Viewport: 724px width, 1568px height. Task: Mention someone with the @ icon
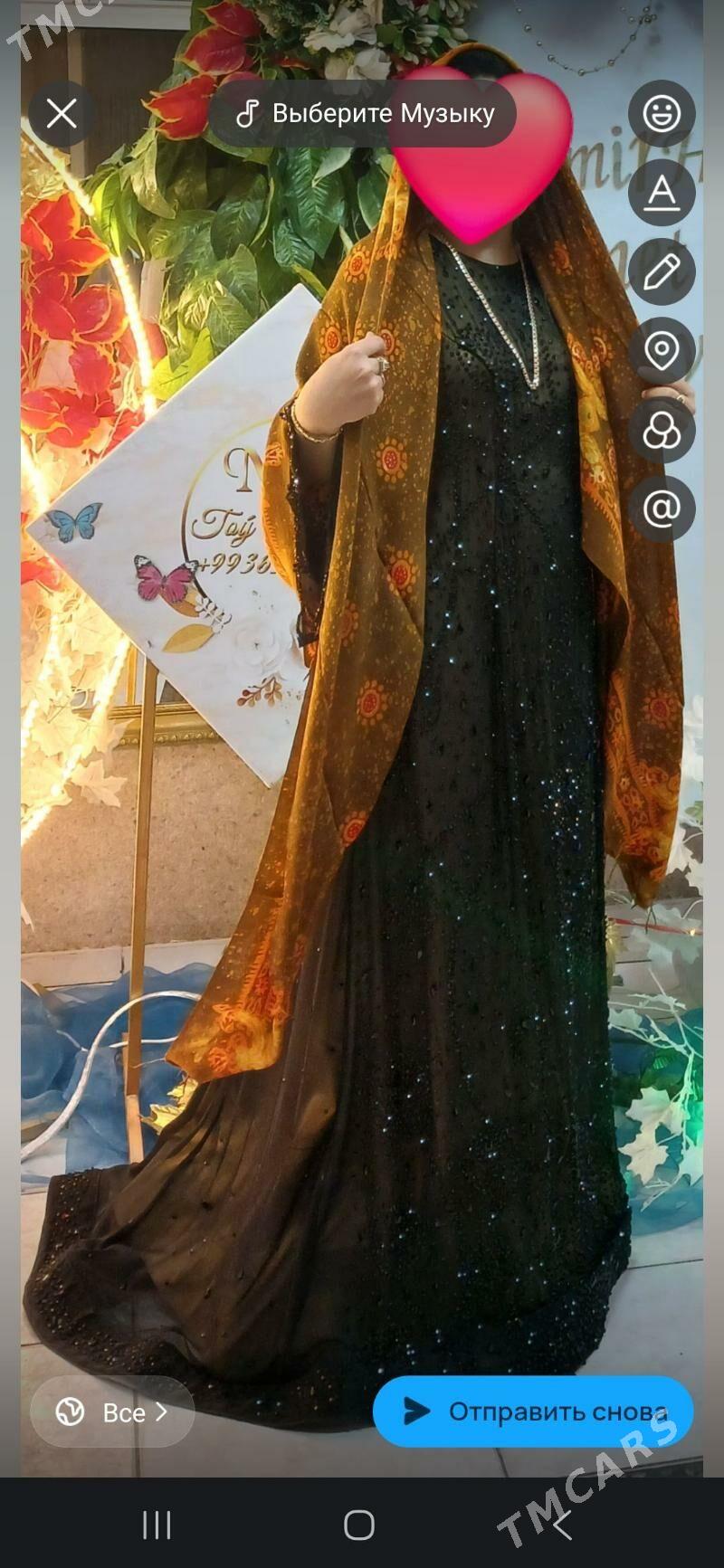(x=662, y=508)
